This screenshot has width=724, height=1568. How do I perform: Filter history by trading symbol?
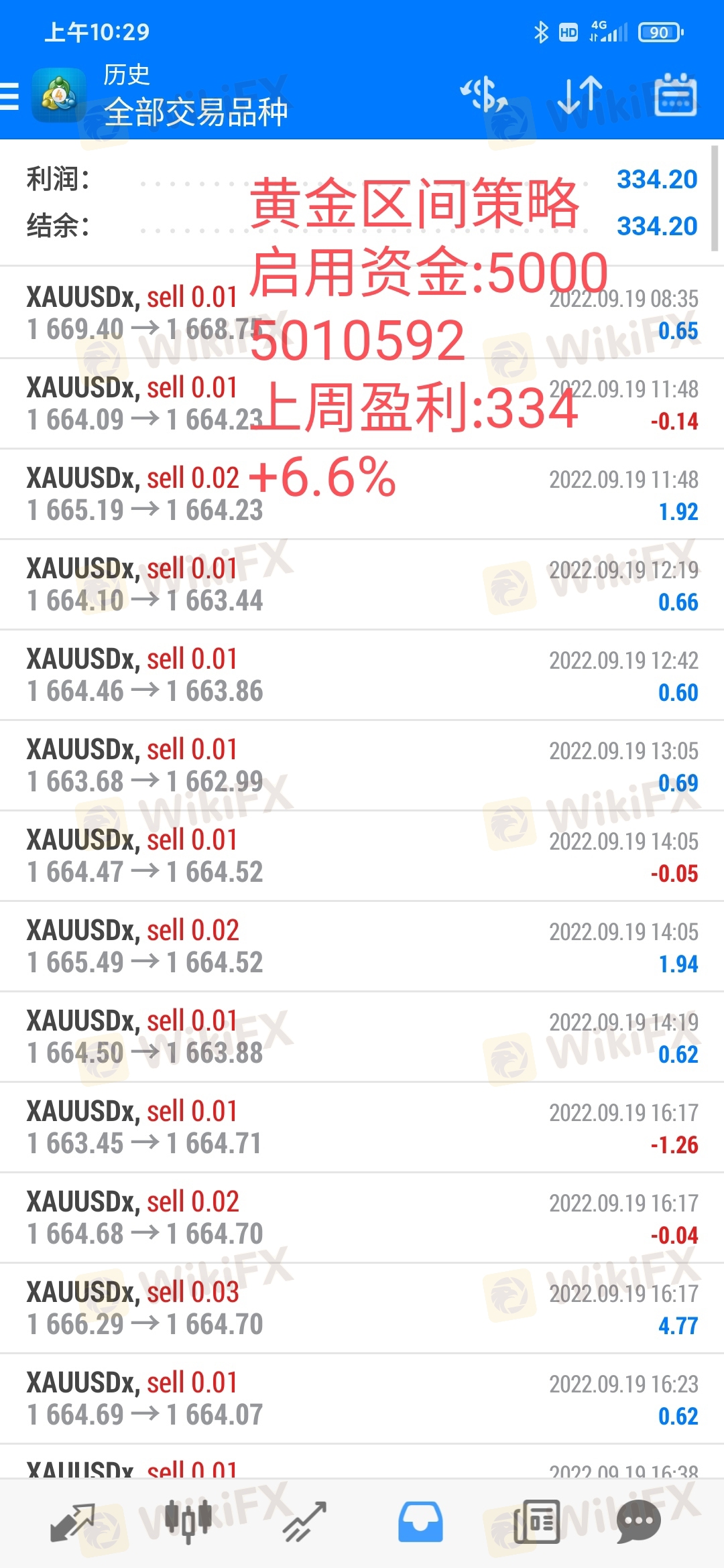pos(483,95)
